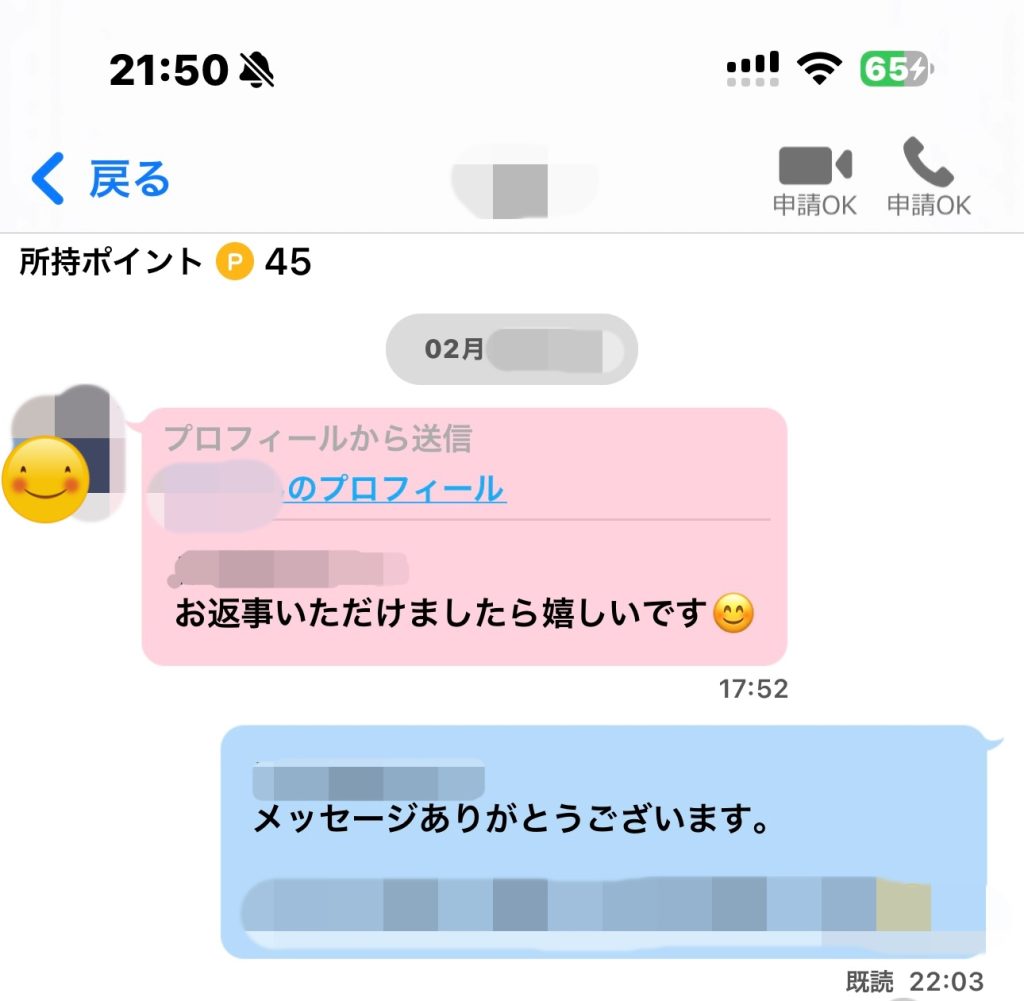Open the のプロフィール link
Viewport: 1024px width, 1001px height.
click(x=396, y=489)
